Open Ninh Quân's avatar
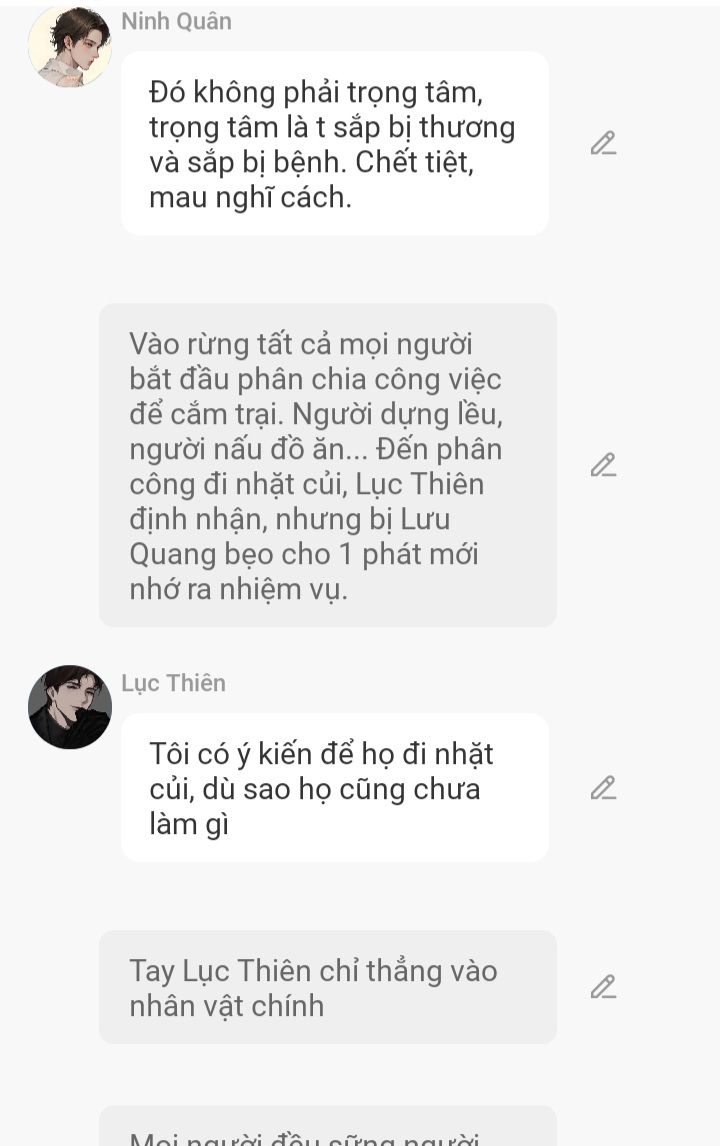The image size is (720, 1146). (69, 46)
